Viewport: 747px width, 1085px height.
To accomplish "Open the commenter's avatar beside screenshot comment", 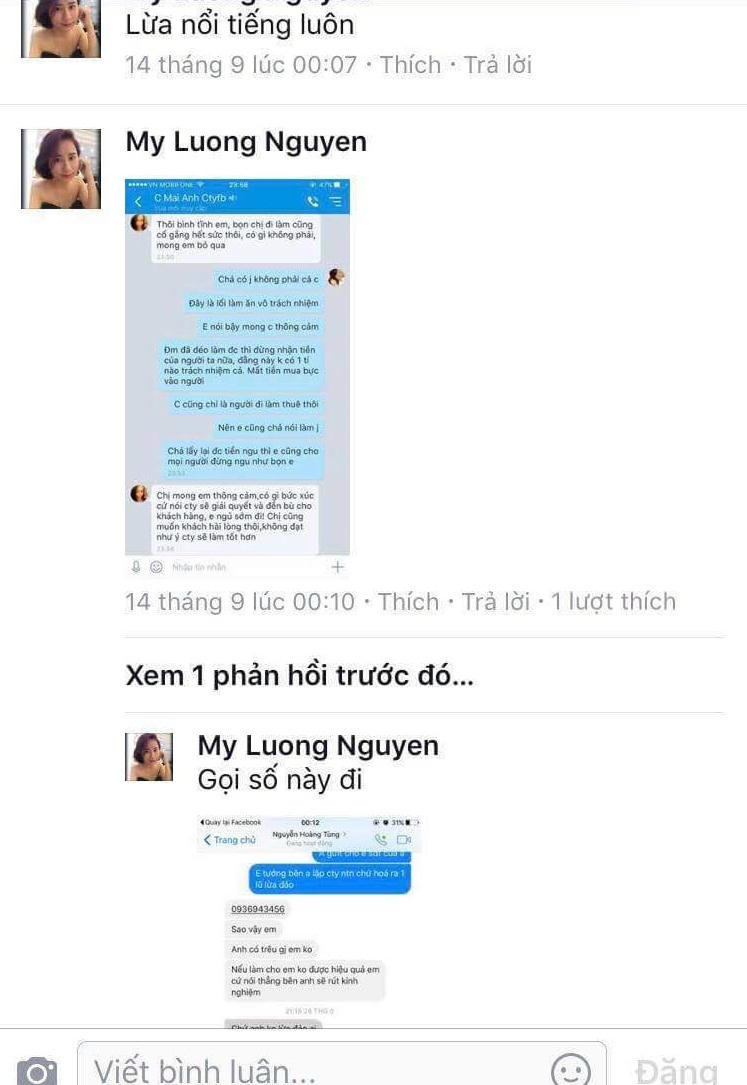I will (60, 169).
